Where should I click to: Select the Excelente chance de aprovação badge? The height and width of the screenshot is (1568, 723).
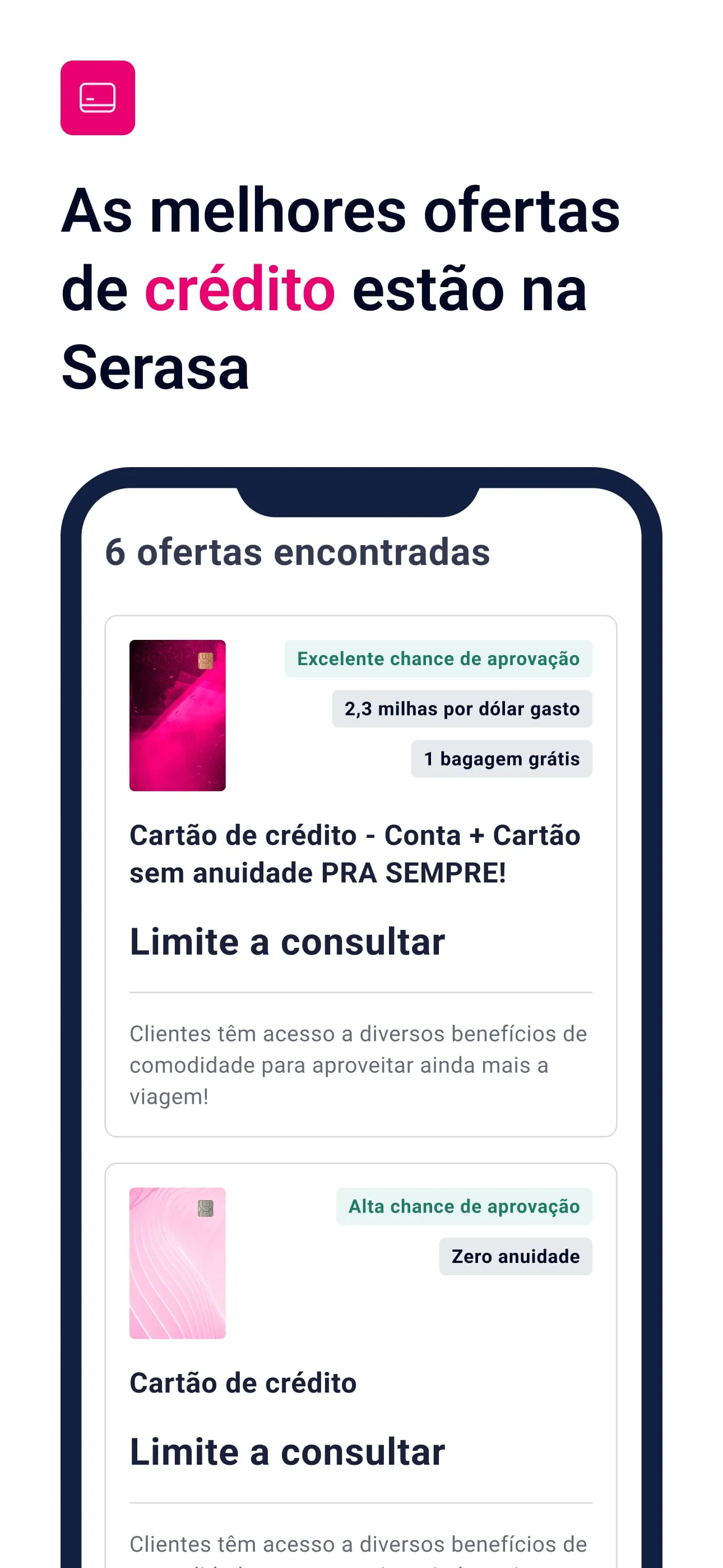[438, 658]
